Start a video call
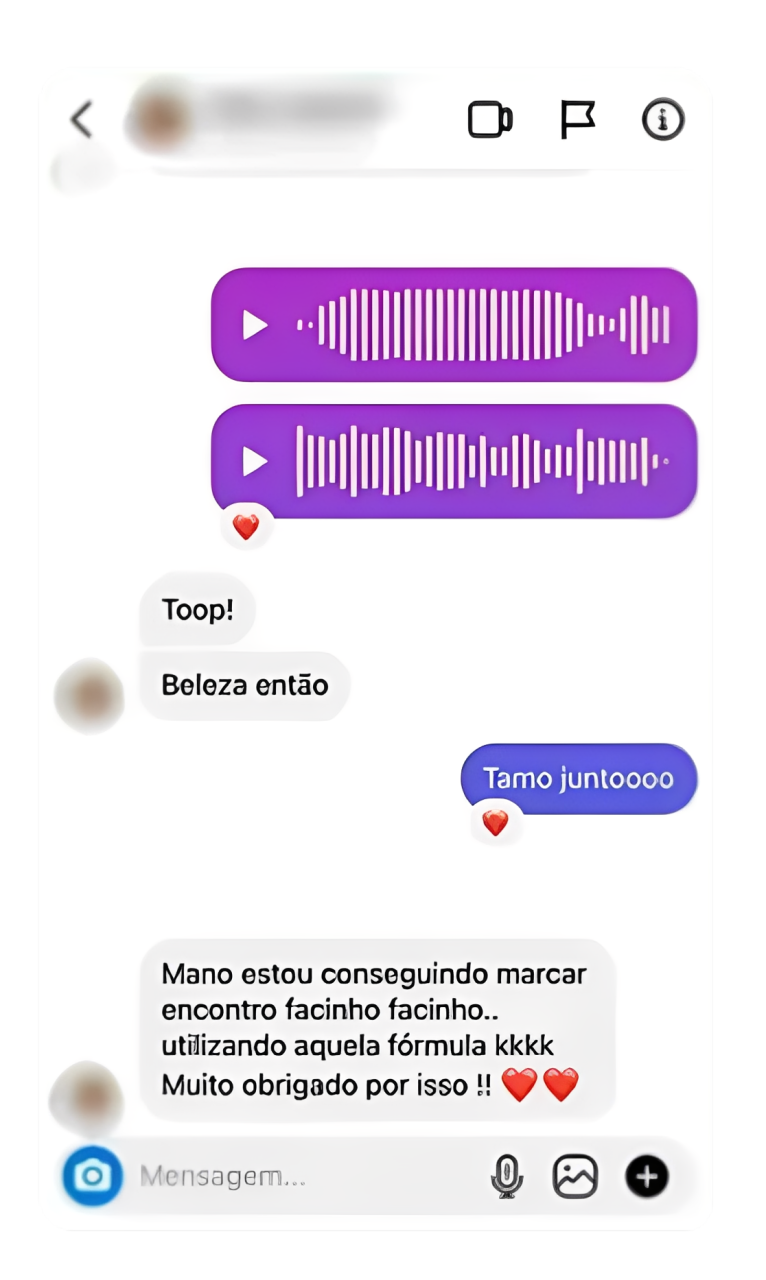The image size is (766, 1280). coord(490,119)
